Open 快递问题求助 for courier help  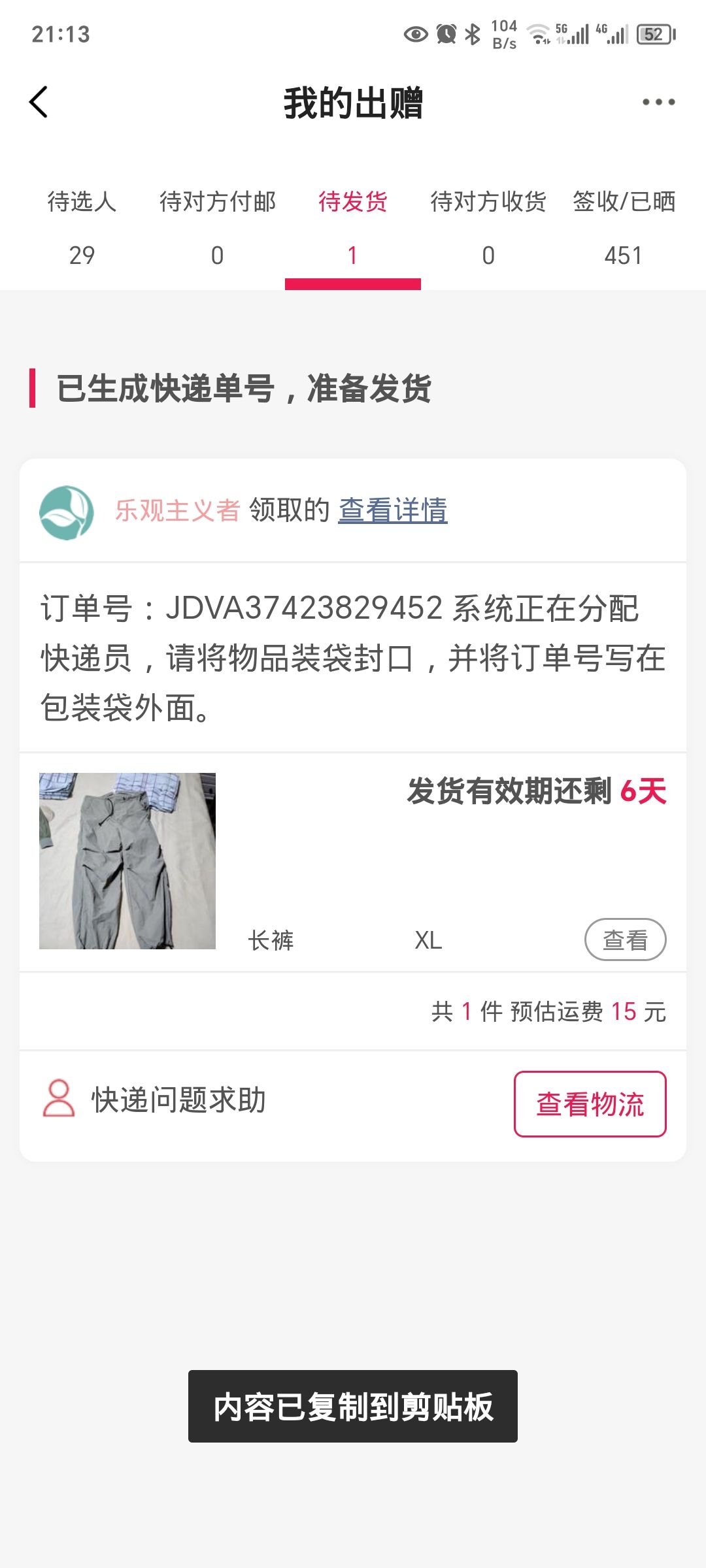tap(156, 1100)
